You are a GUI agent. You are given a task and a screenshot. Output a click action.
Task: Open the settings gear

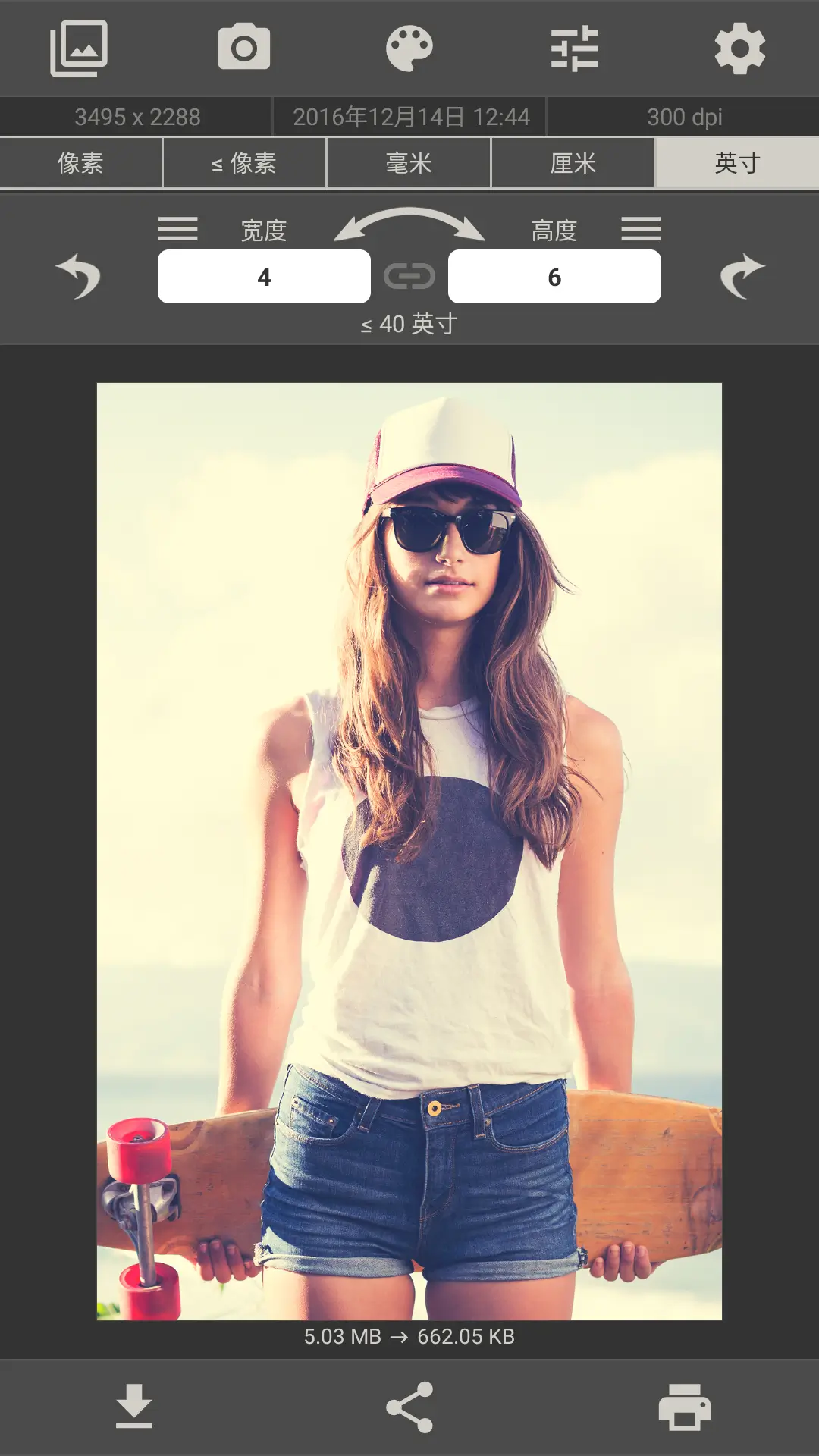[x=739, y=49]
